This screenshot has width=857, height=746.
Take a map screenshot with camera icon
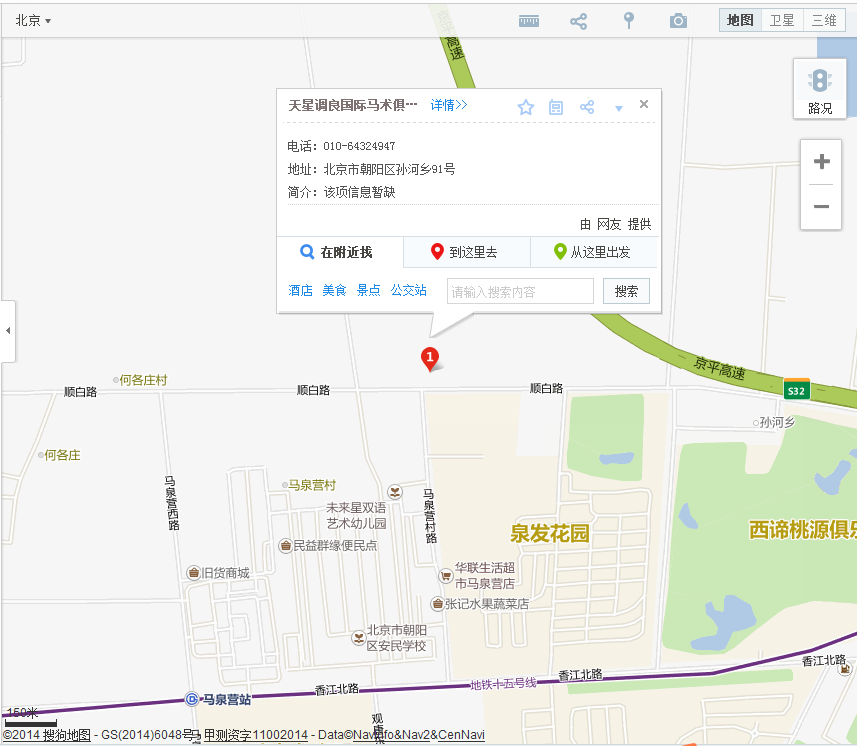(x=679, y=20)
